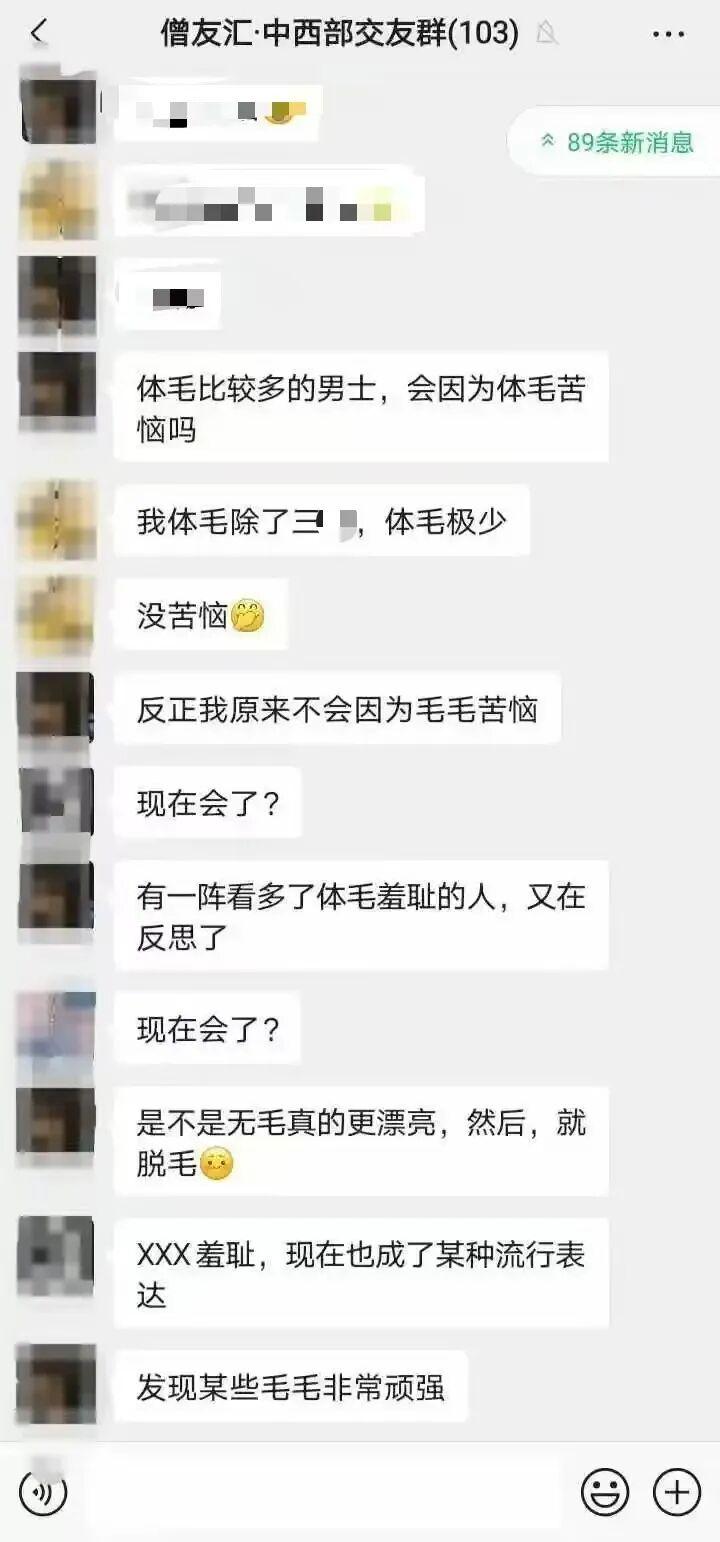
Task: Jump to the 89条新消息 unread messages
Action: point(617,142)
